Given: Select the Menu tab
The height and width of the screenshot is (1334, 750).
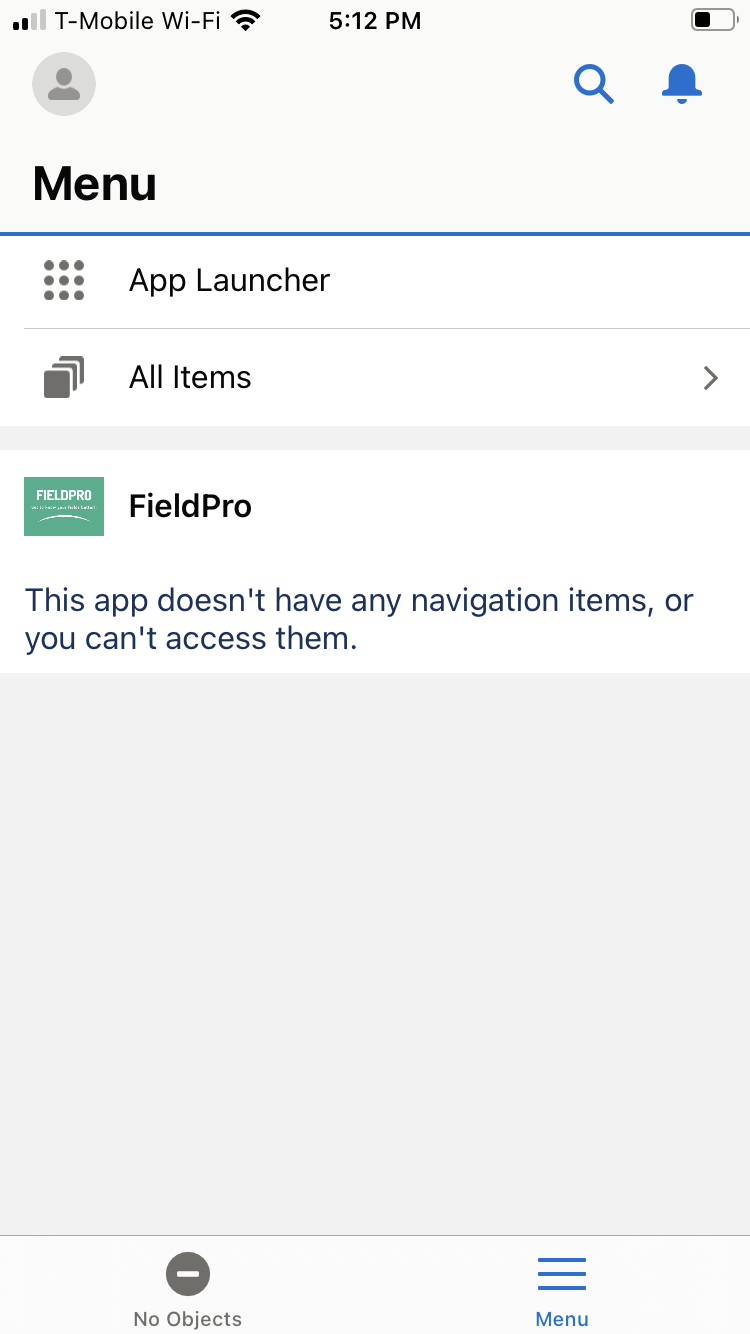Looking at the screenshot, I should (562, 1290).
